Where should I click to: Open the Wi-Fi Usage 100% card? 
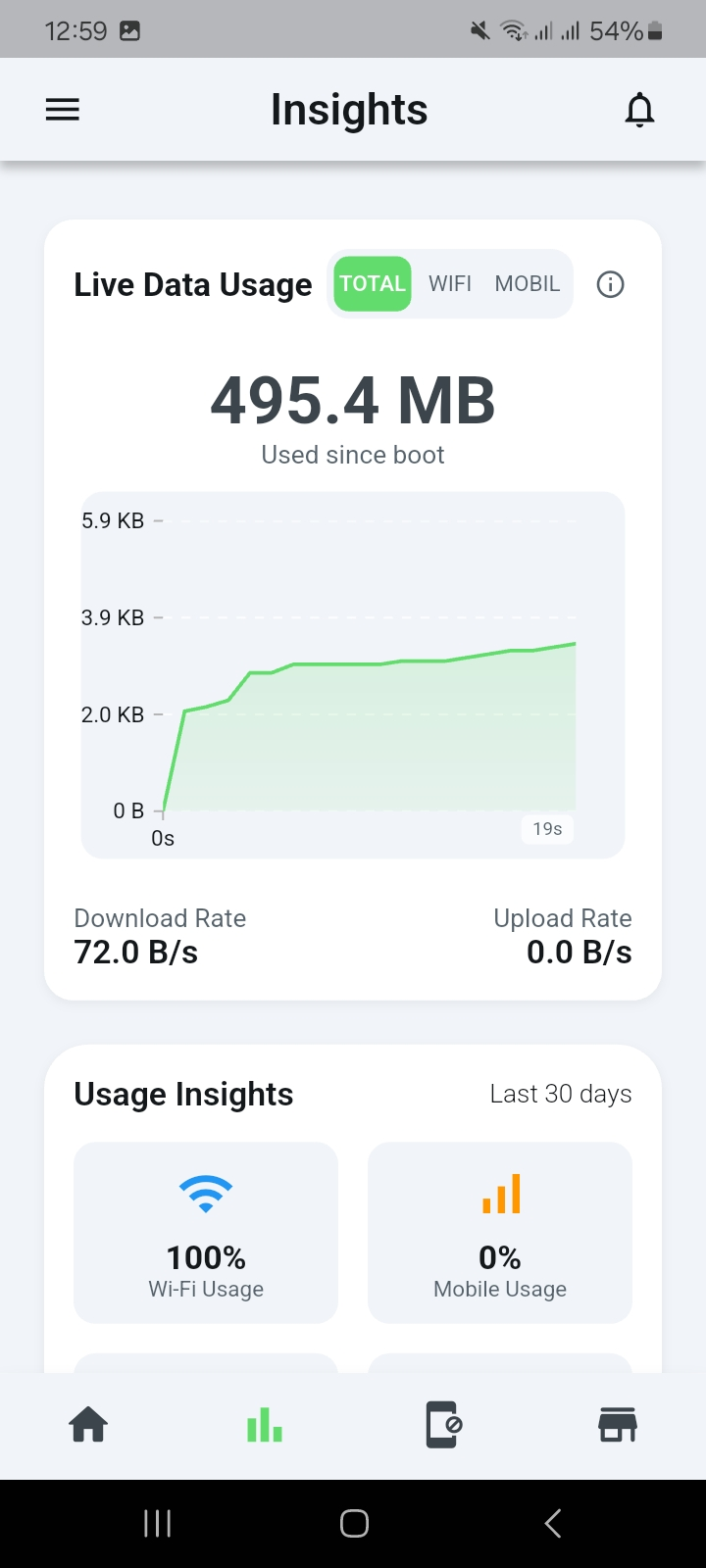pyautogui.click(x=205, y=1233)
